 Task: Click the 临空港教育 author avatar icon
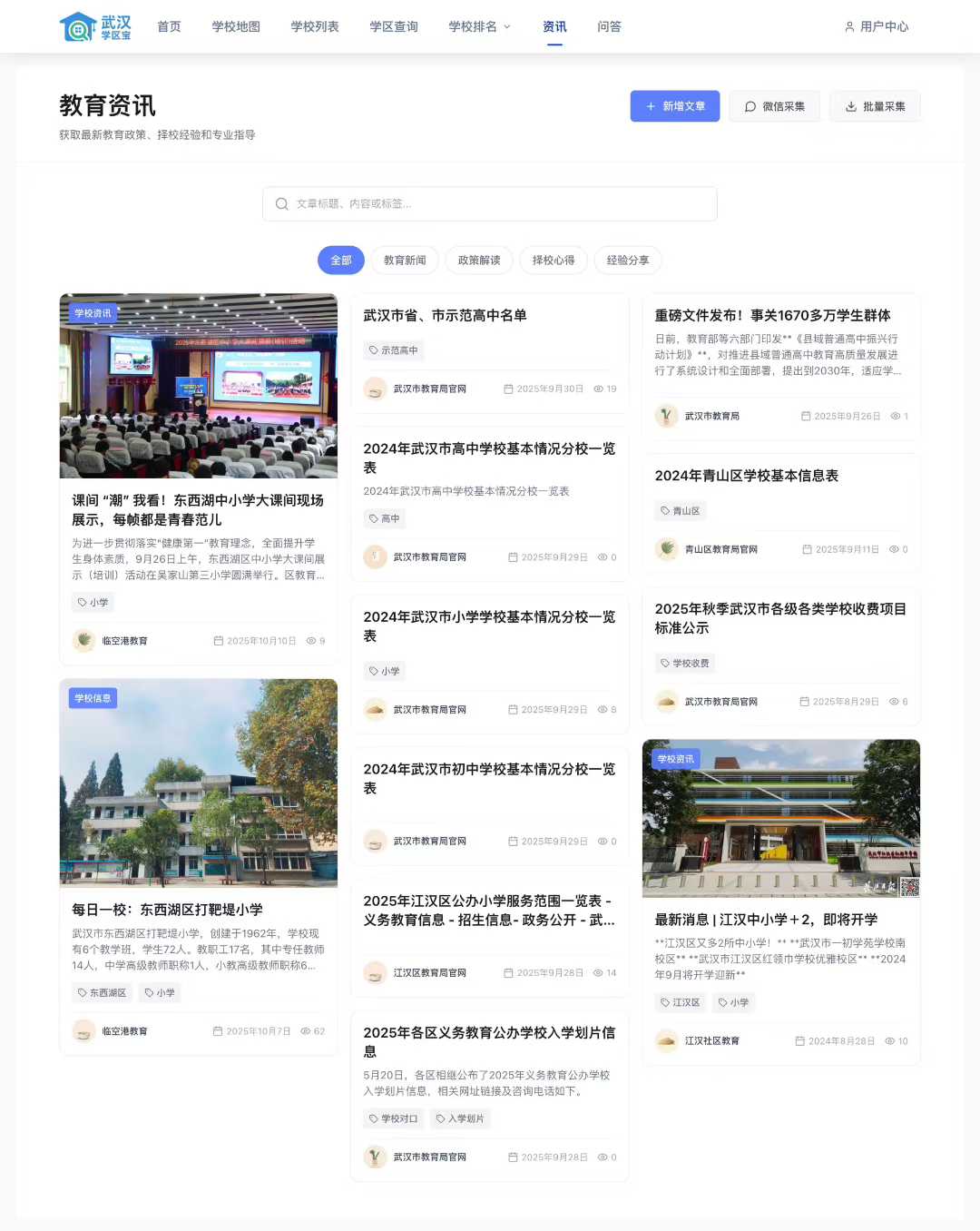pyautogui.click(x=84, y=640)
